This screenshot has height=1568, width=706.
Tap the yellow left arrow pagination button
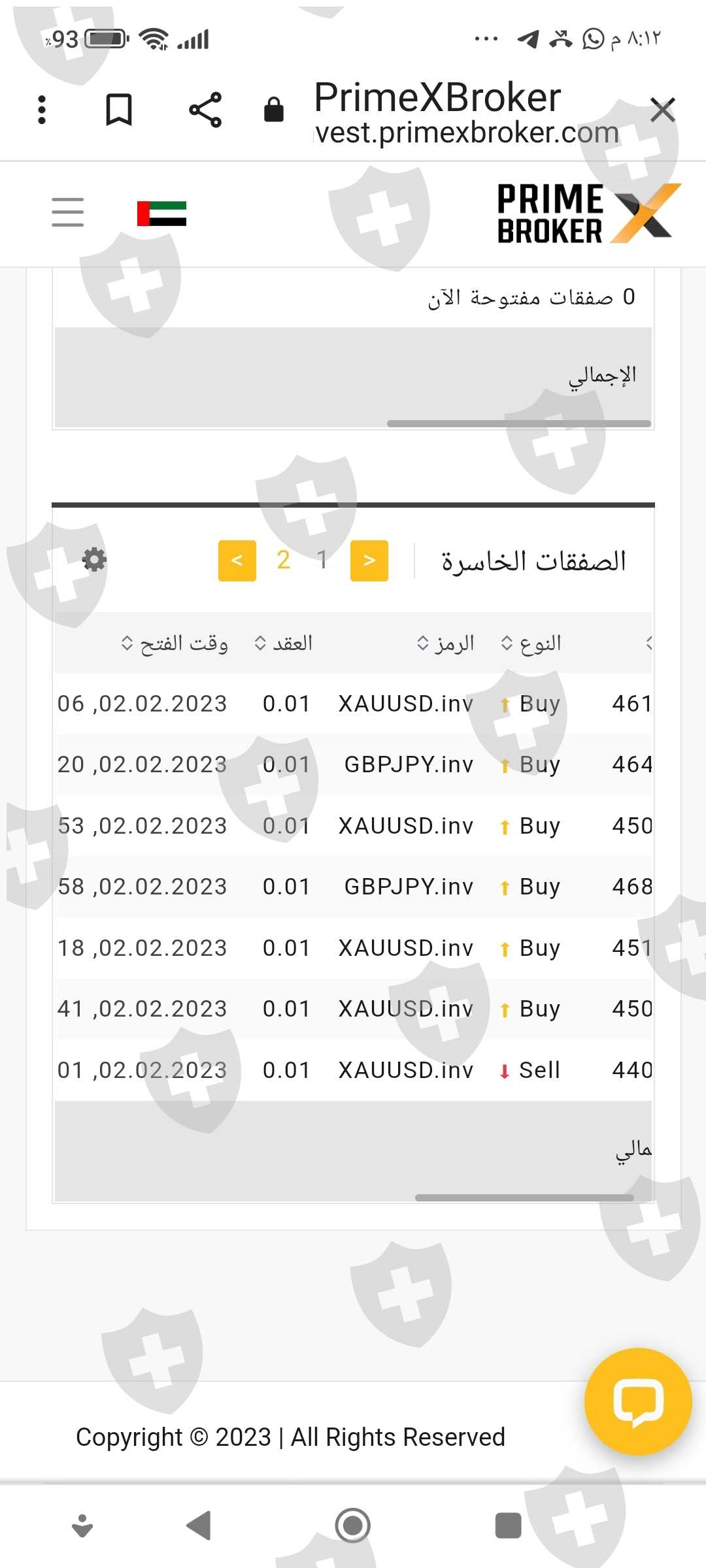point(237,561)
